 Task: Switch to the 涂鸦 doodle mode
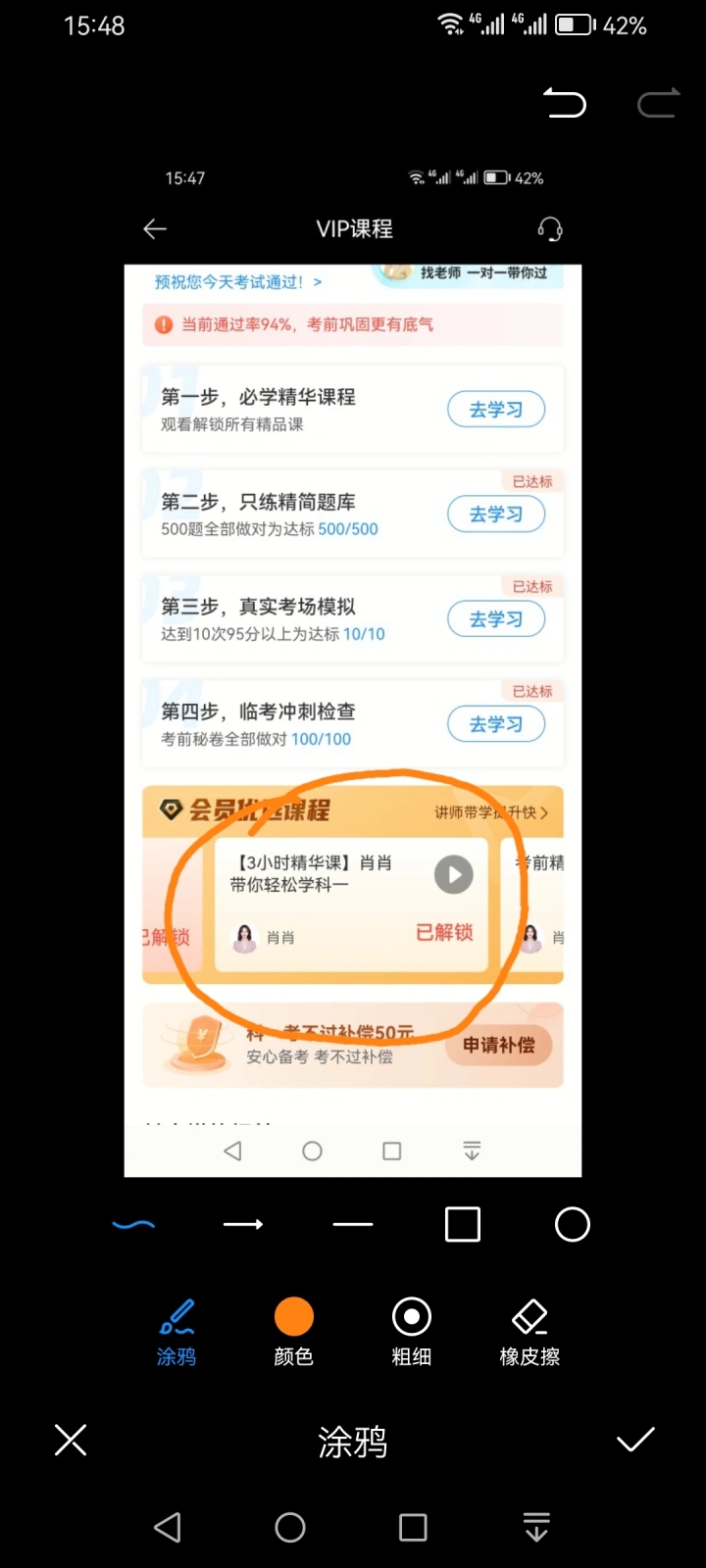pos(176,1332)
